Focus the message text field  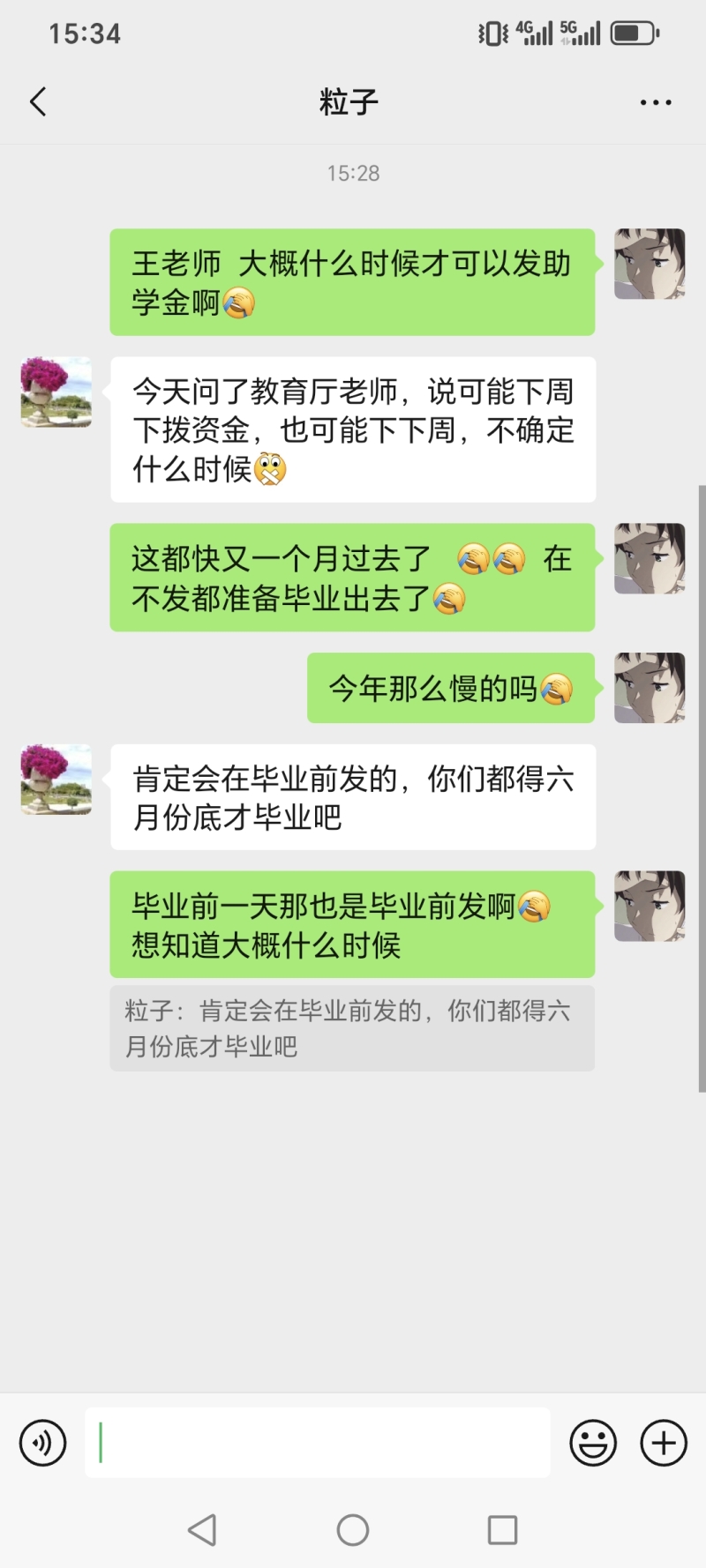tap(318, 1444)
